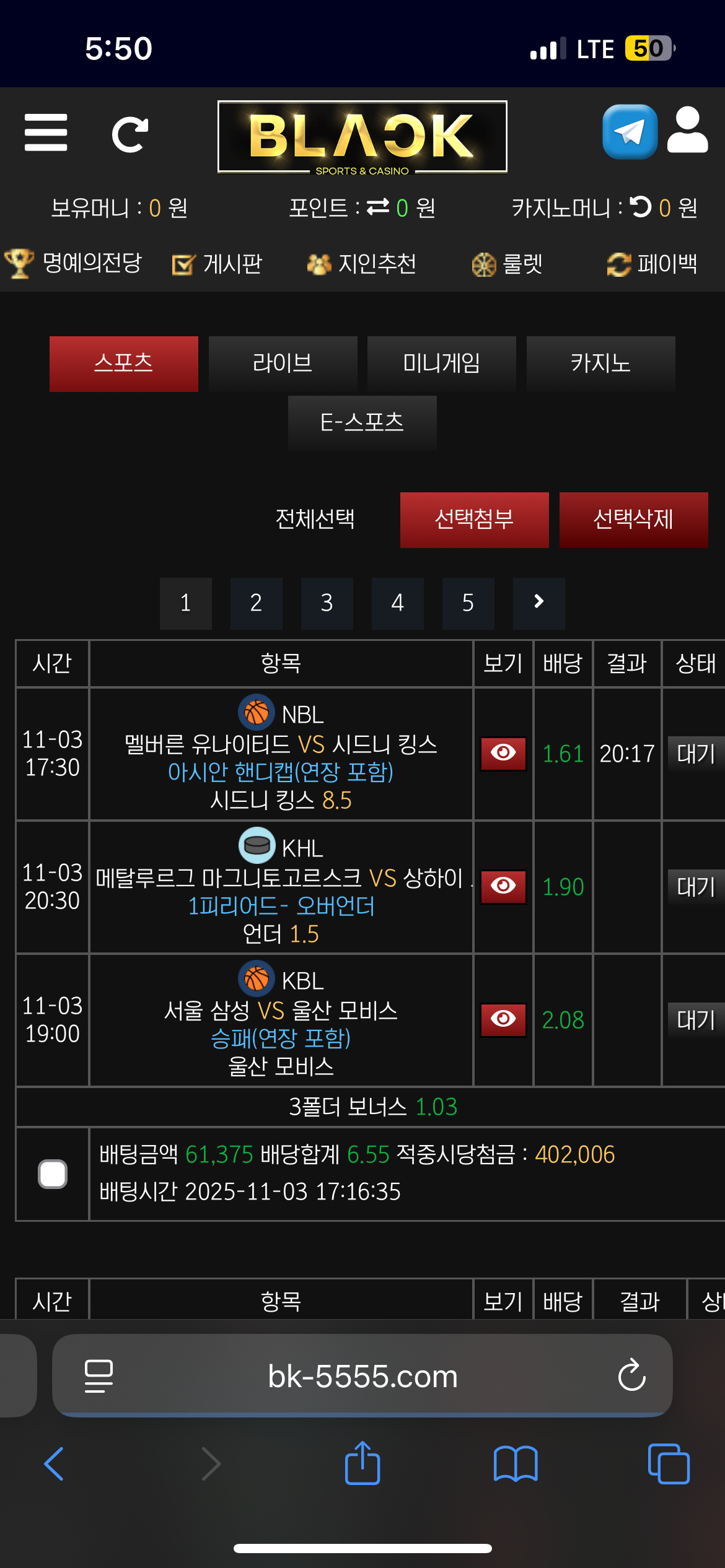Open 명예의전당 page
Screen dimensions: 725x1568
tap(74, 264)
